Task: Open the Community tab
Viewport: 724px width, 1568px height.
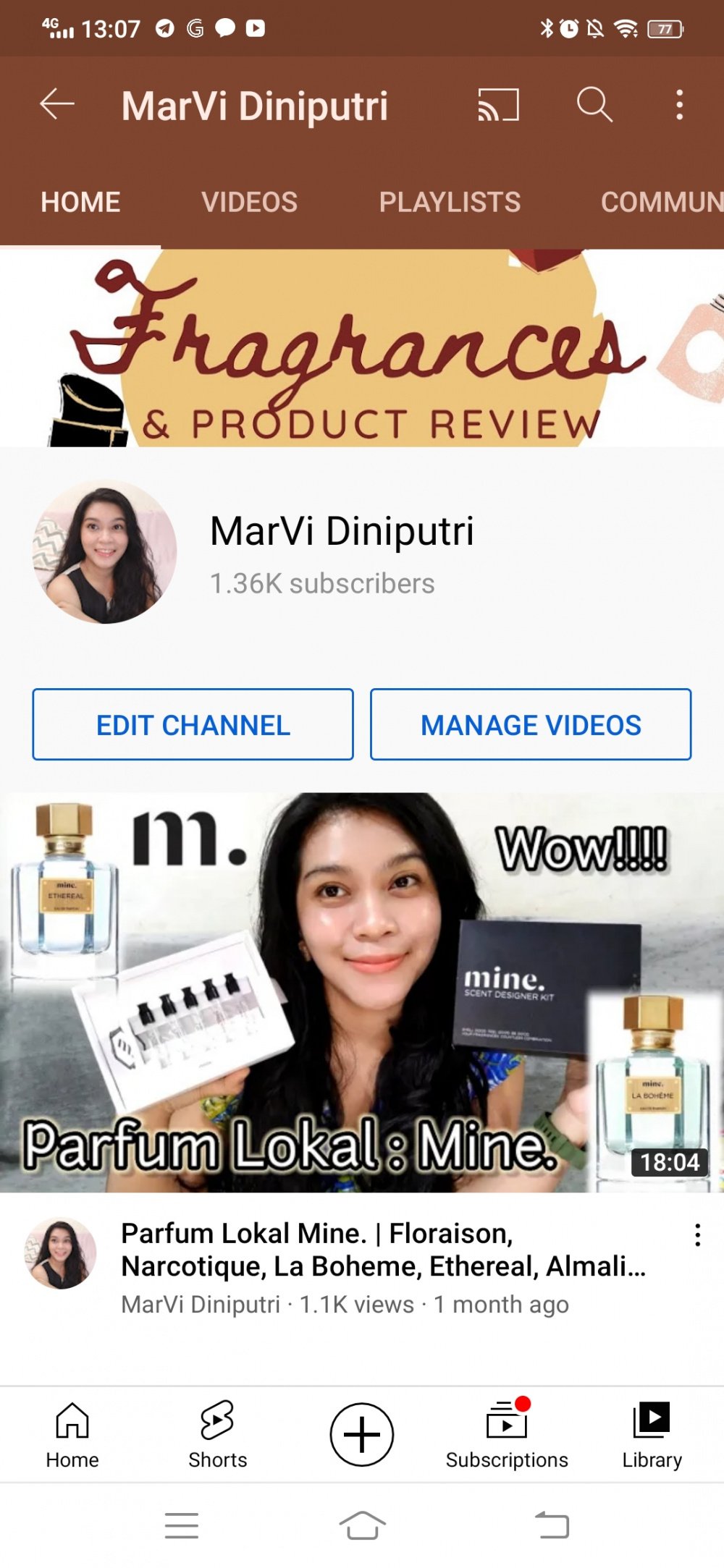Action: coord(661,202)
